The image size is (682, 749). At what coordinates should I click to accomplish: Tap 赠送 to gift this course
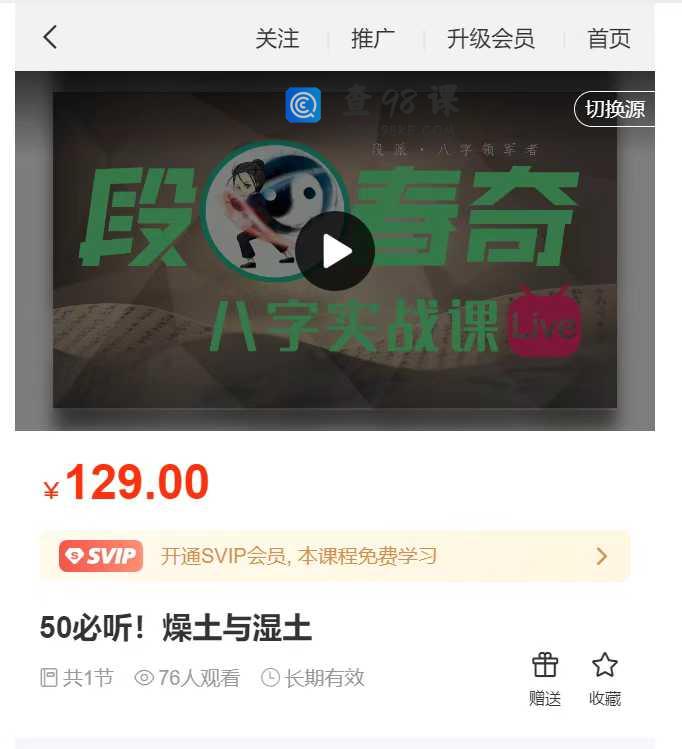(x=545, y=678)
